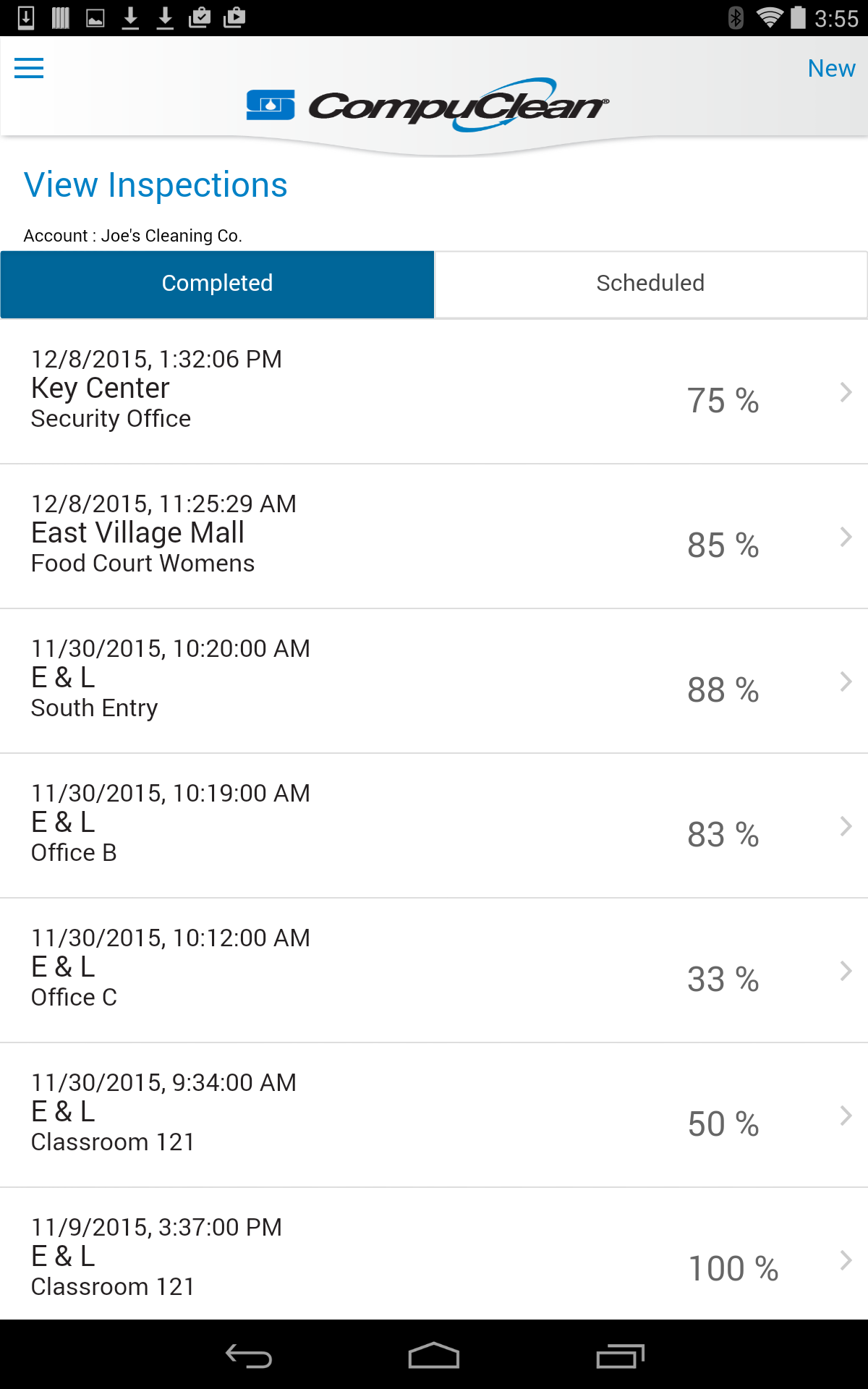Open the East Village Mall inspection chevron
868x1389 pixels.
click(x=845, y=537)
